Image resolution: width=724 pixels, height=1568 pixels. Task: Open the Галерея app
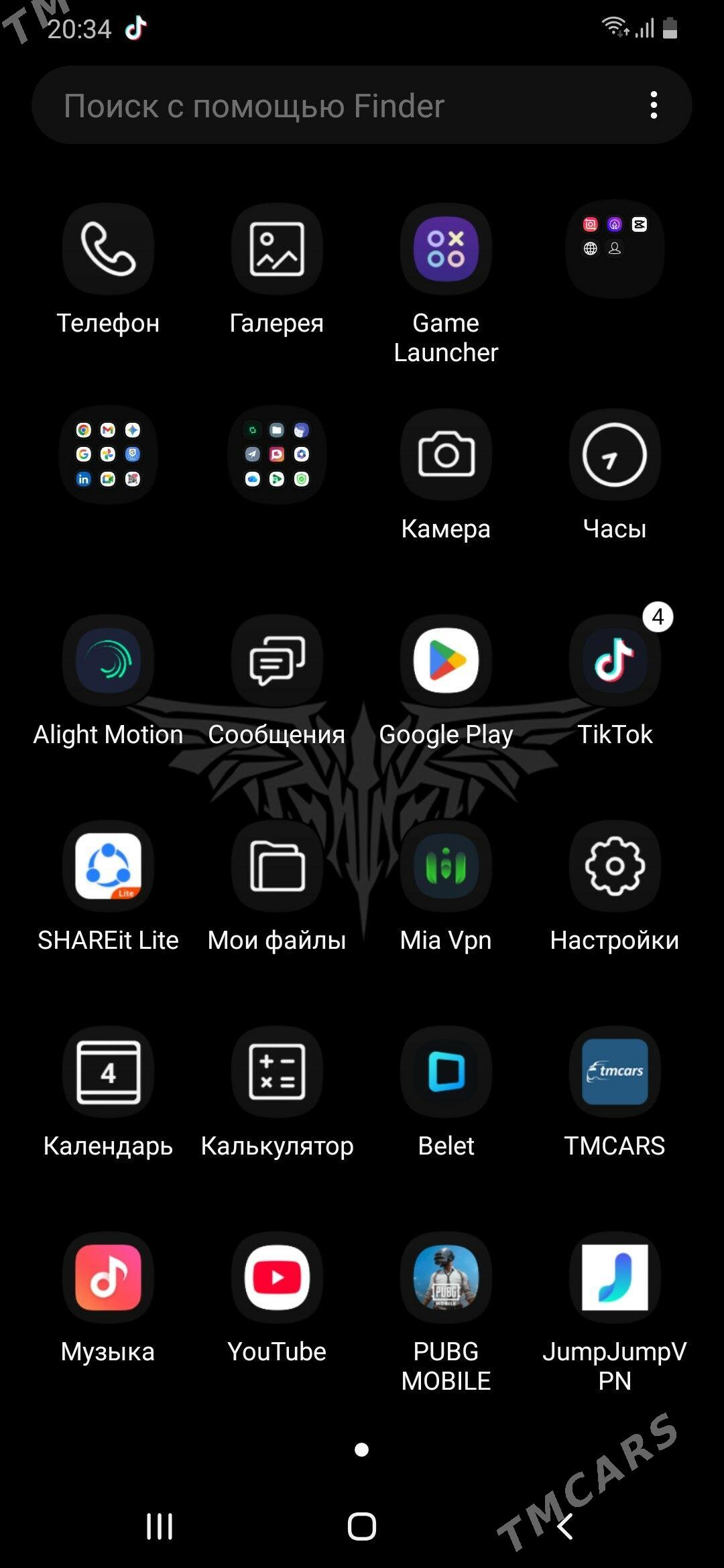[277, 249]
